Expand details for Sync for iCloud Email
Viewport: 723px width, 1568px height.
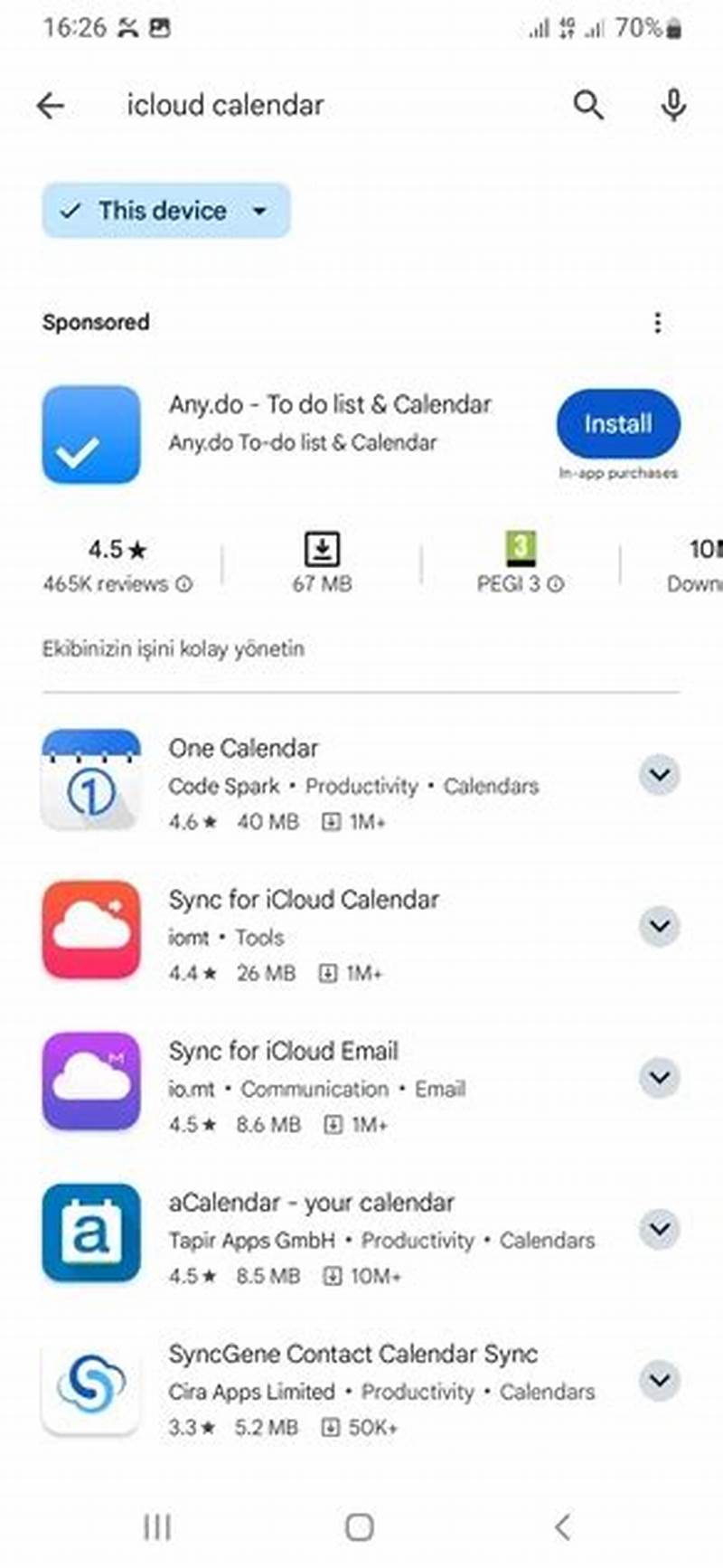click(659, 1078)
